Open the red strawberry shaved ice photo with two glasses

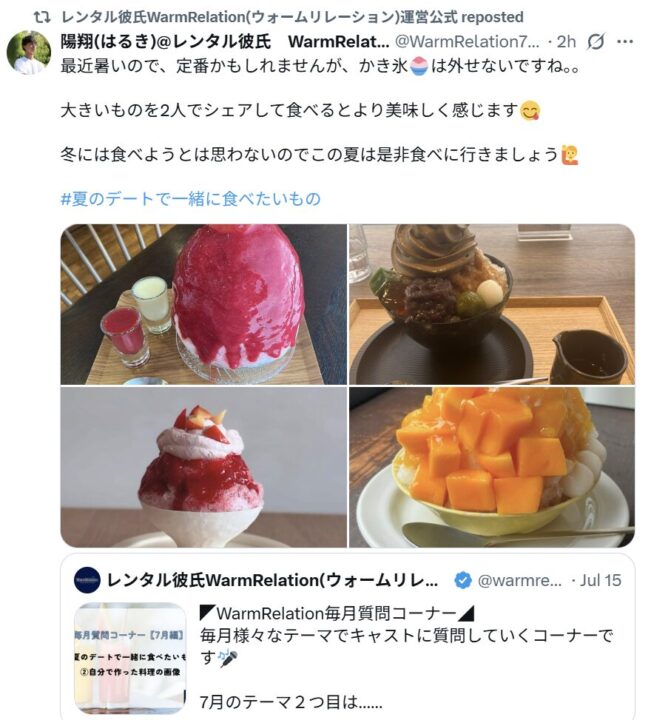click(x=203, y=304)
